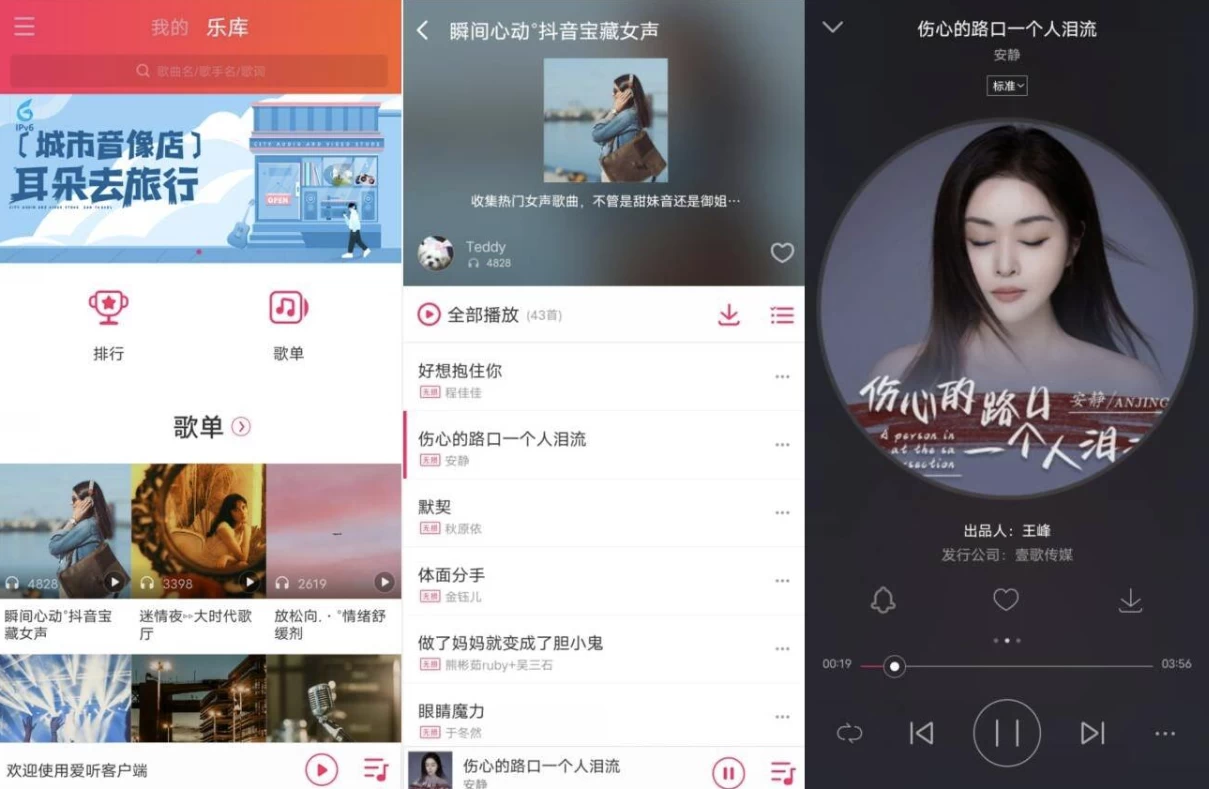This screenshot has height=789, width=1209.
Task: Open the 迷情夜 大时代歌厅 playlist
Action: coord(198,552)
